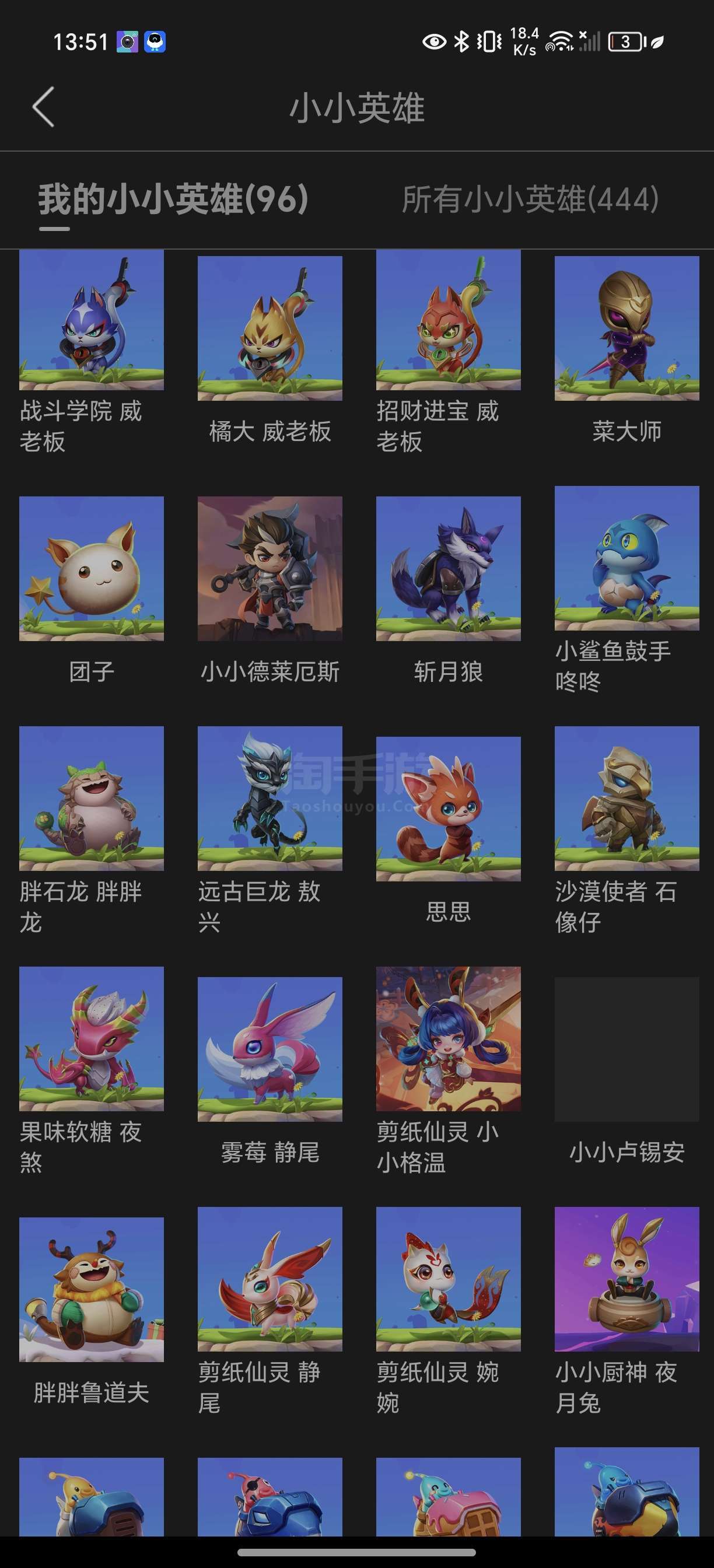
Task: Tap the 思思 hero tile
Action: [x=448, y=831]
